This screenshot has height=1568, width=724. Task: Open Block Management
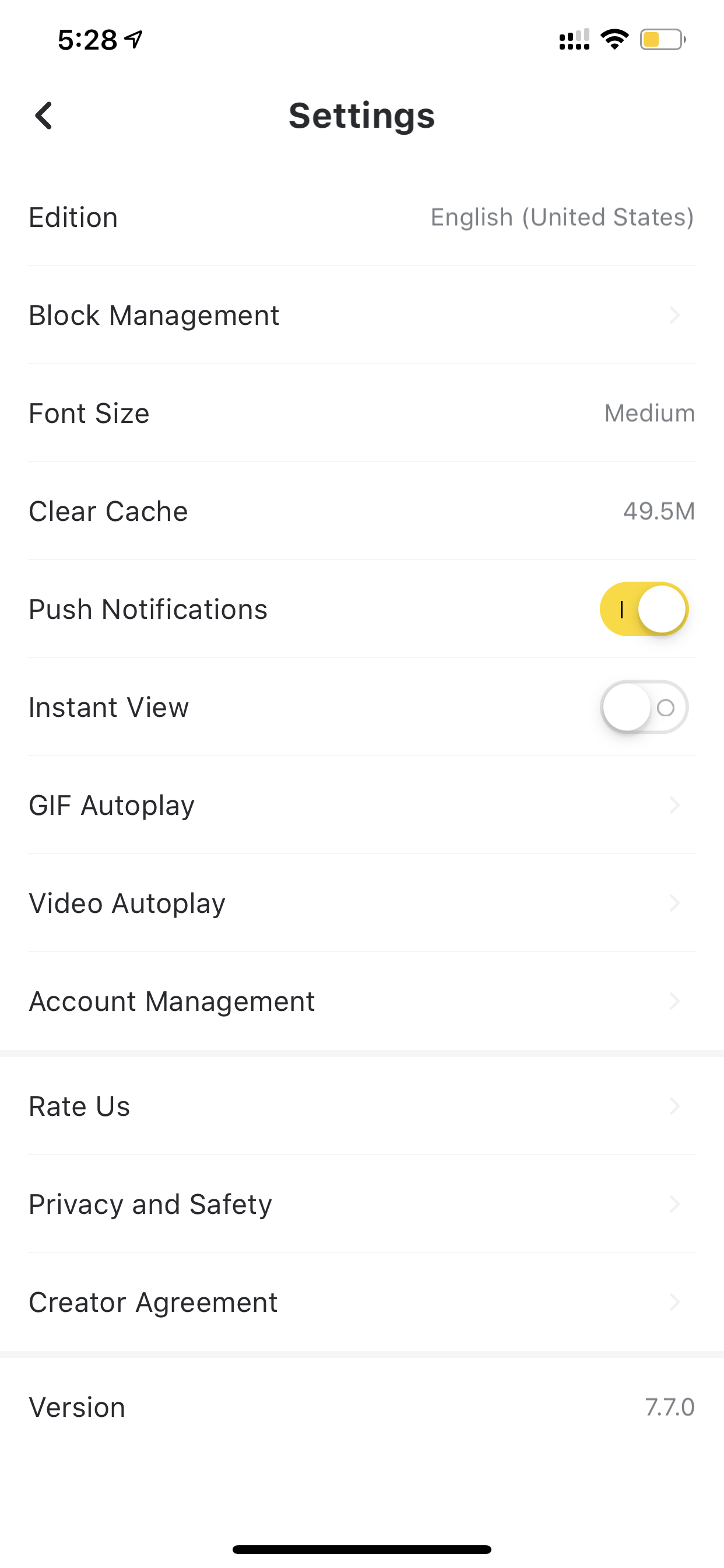coord(362,316)
